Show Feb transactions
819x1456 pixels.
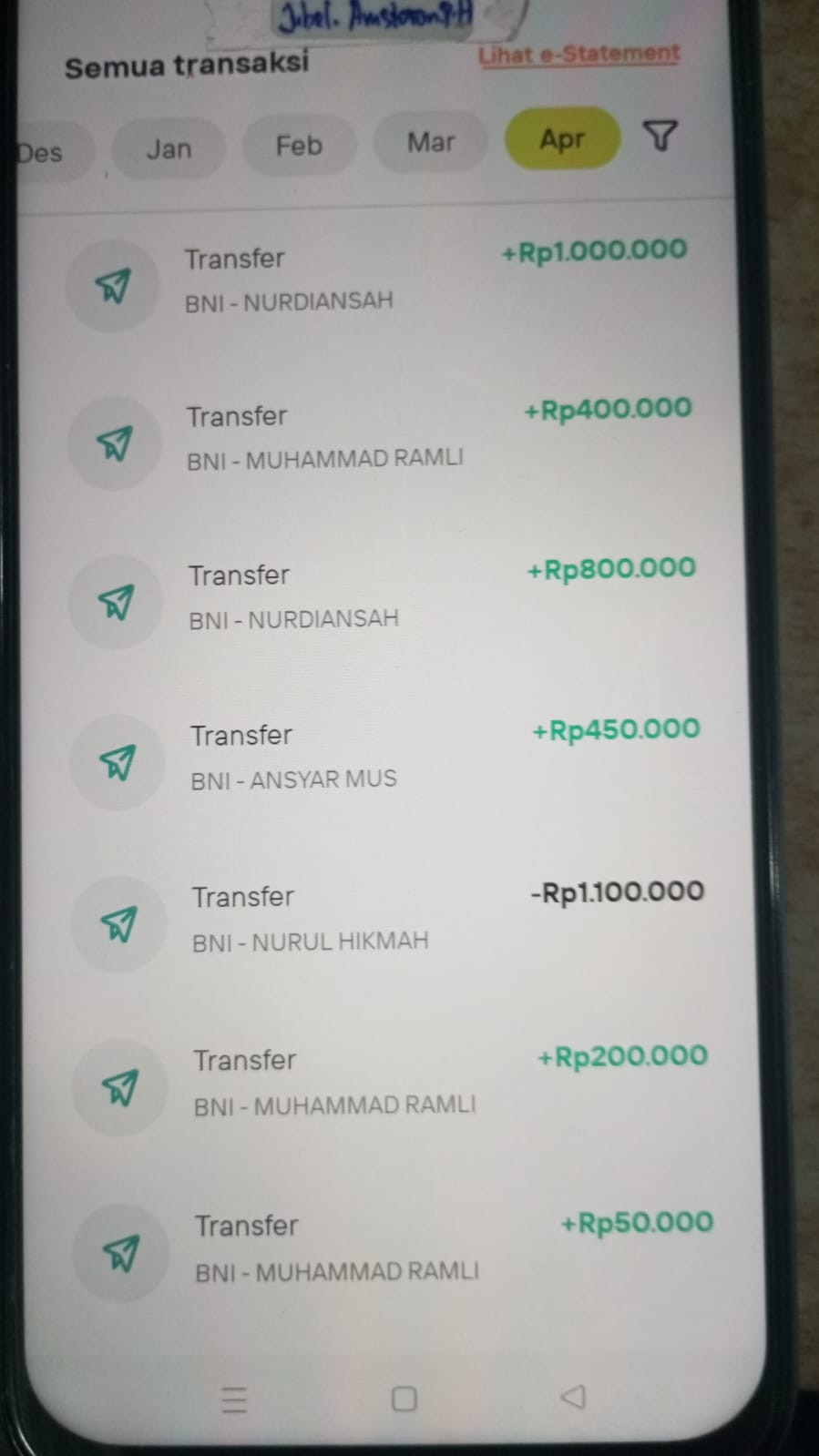(299, 145)
